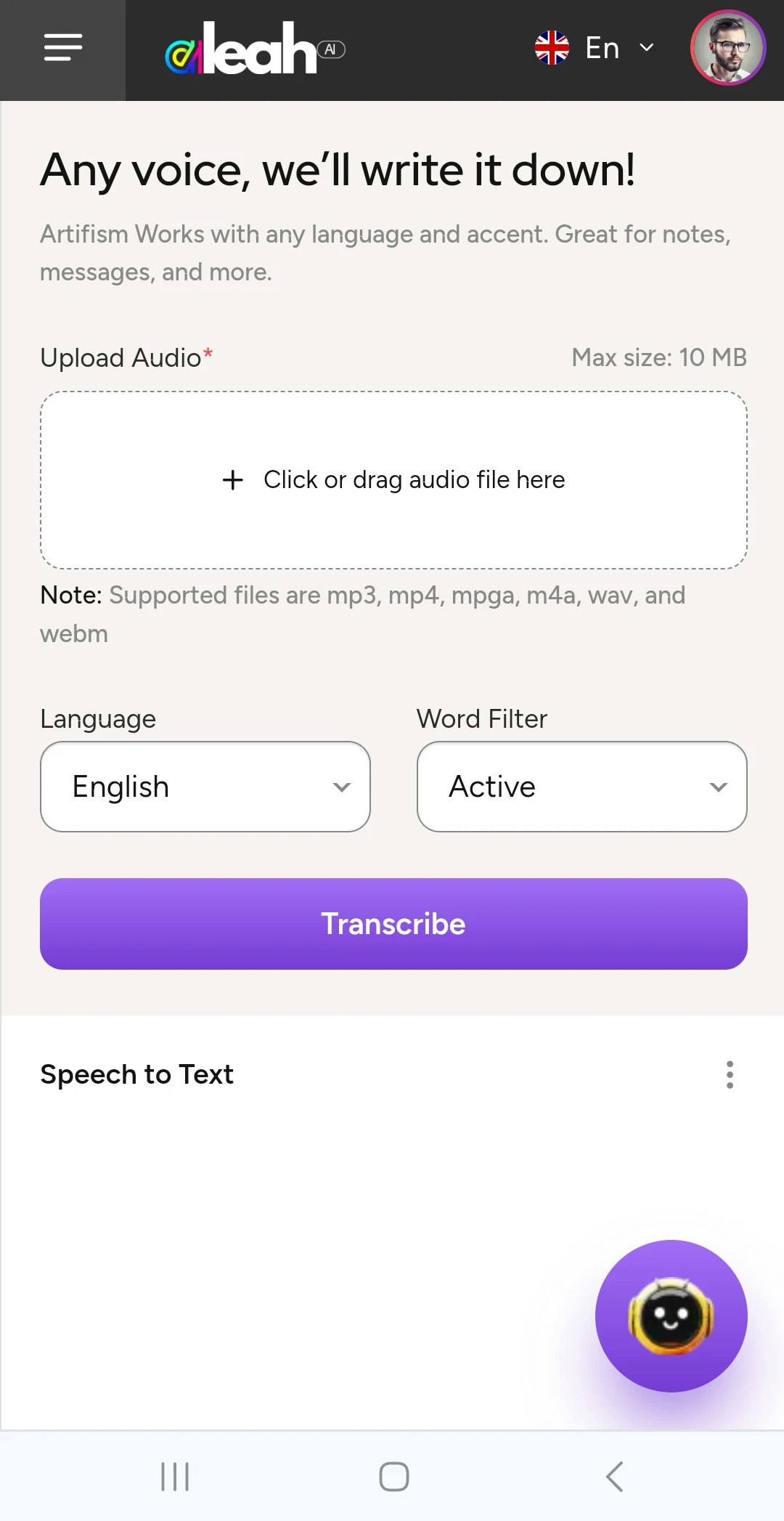This screenshot has height=1521, width=784.
Task: Open the Speech to Text overflow menu
Action: coord(730,1074)
